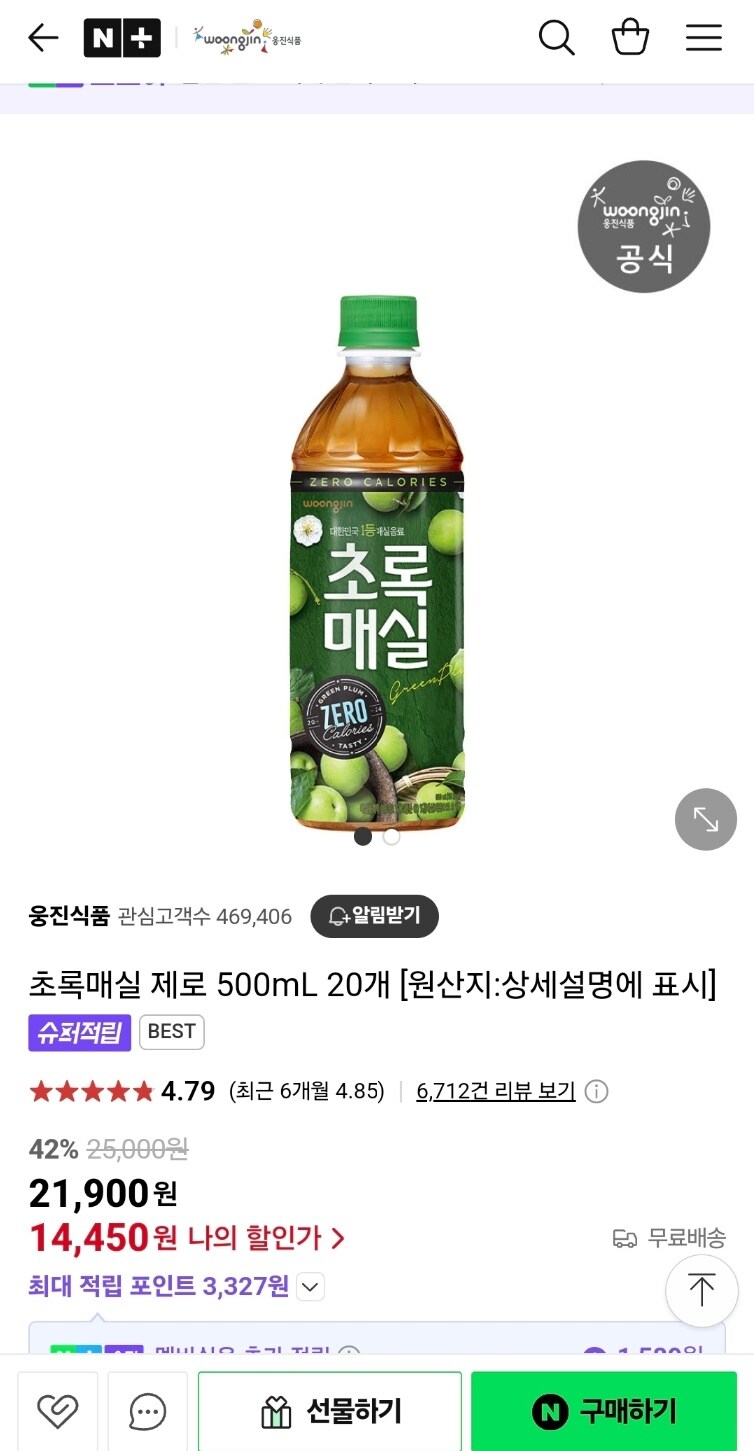The image size is (754, 1451).
Task: Open the chat inquiry icon
Action: 148,1411
